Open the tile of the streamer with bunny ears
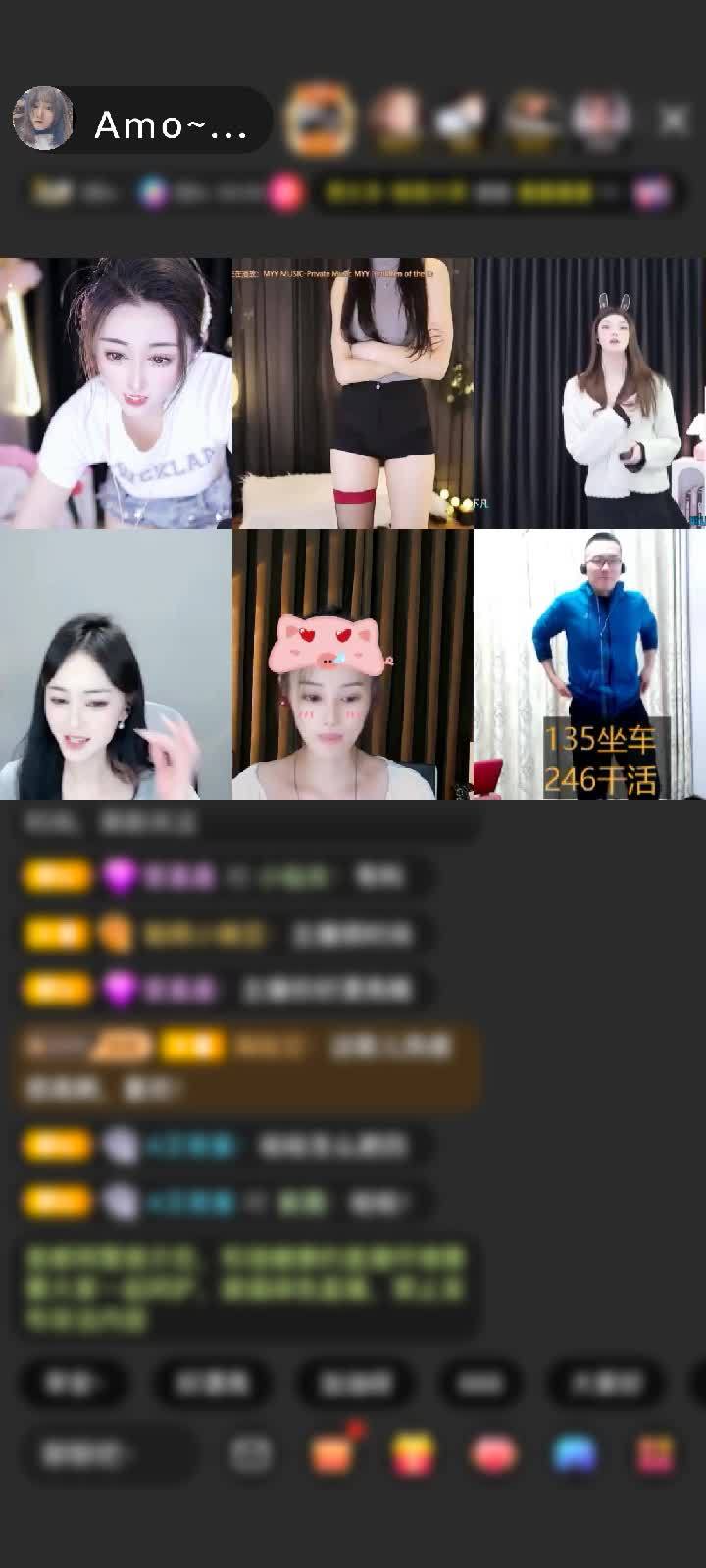 590,394
